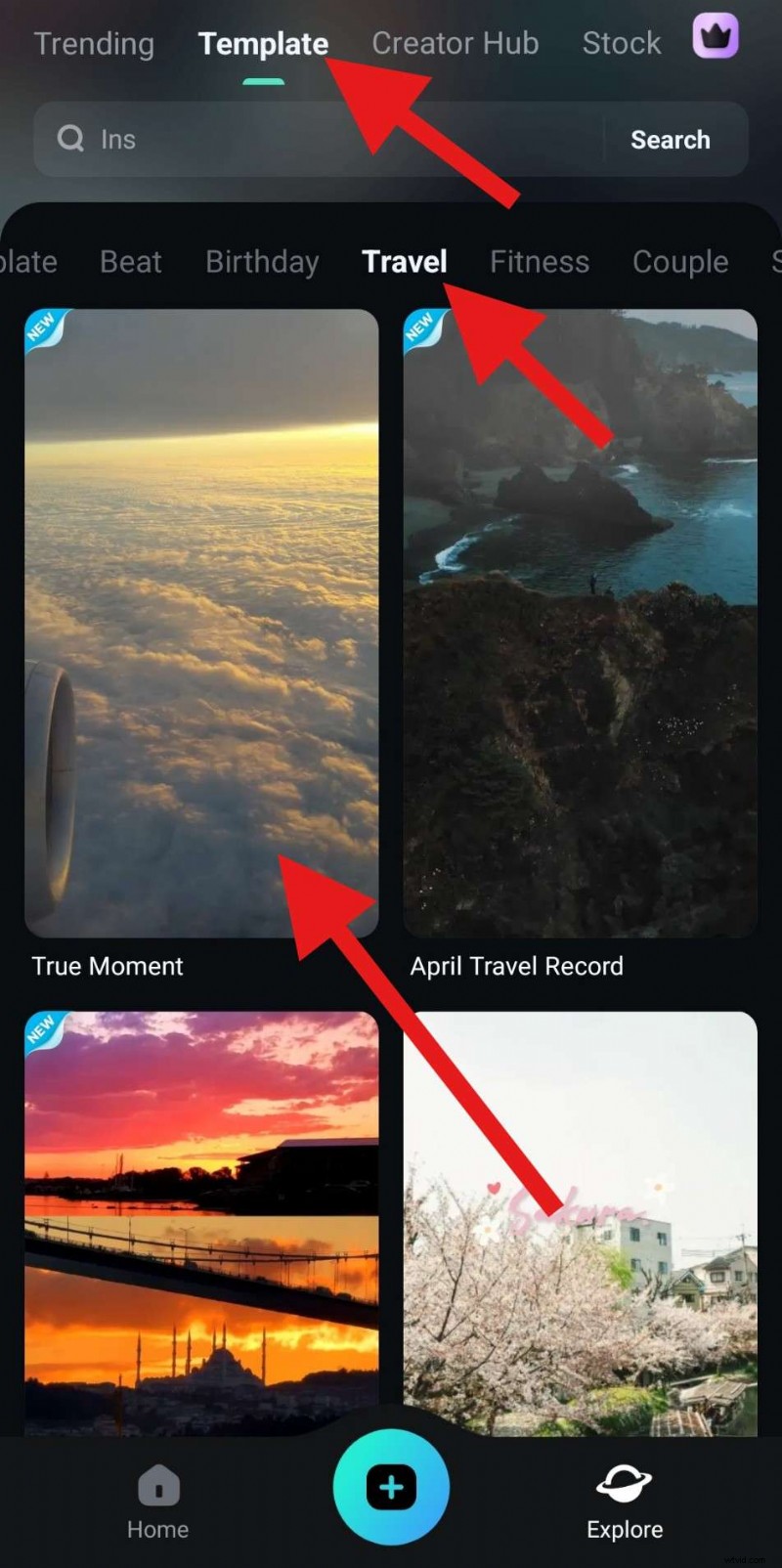Select the Template tab

tap(262, 44)
